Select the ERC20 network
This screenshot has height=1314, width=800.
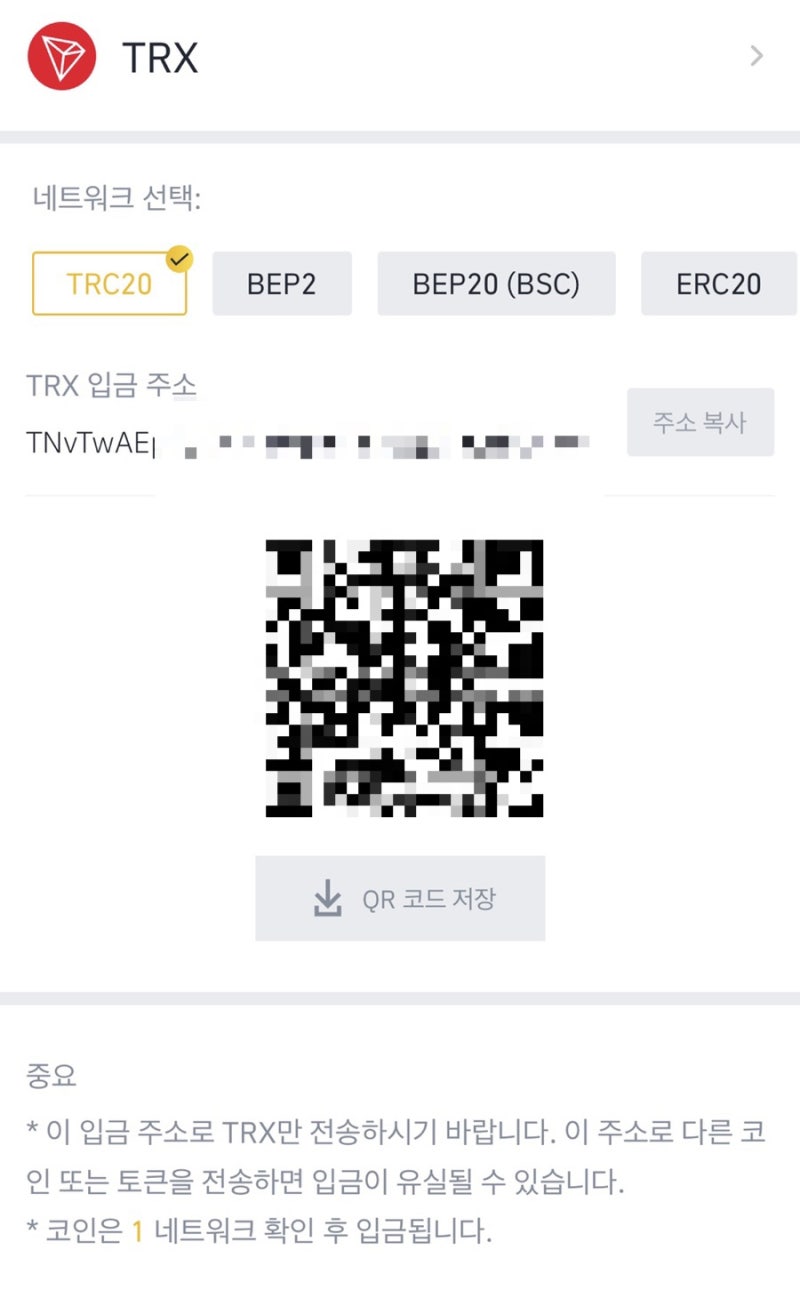tap(721, 283)
